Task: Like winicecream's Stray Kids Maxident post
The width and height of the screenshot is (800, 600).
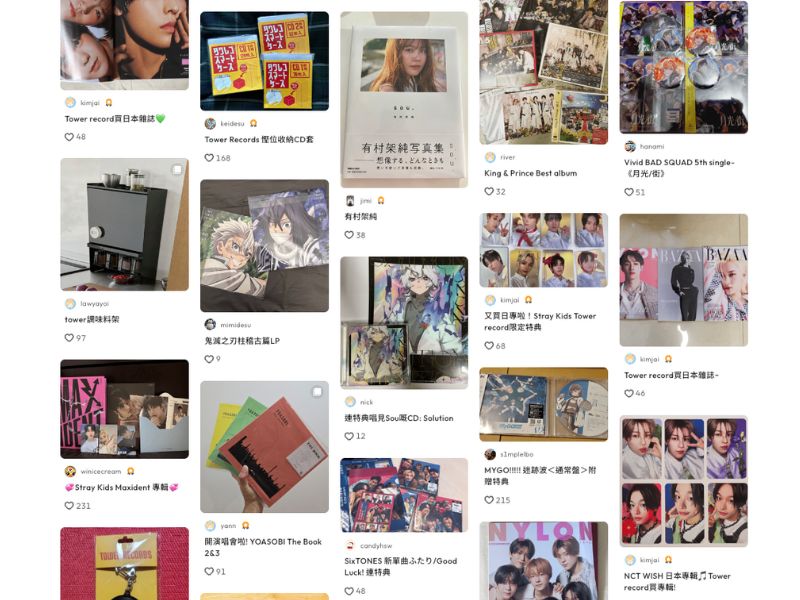Action: click(x=69, y=506)
